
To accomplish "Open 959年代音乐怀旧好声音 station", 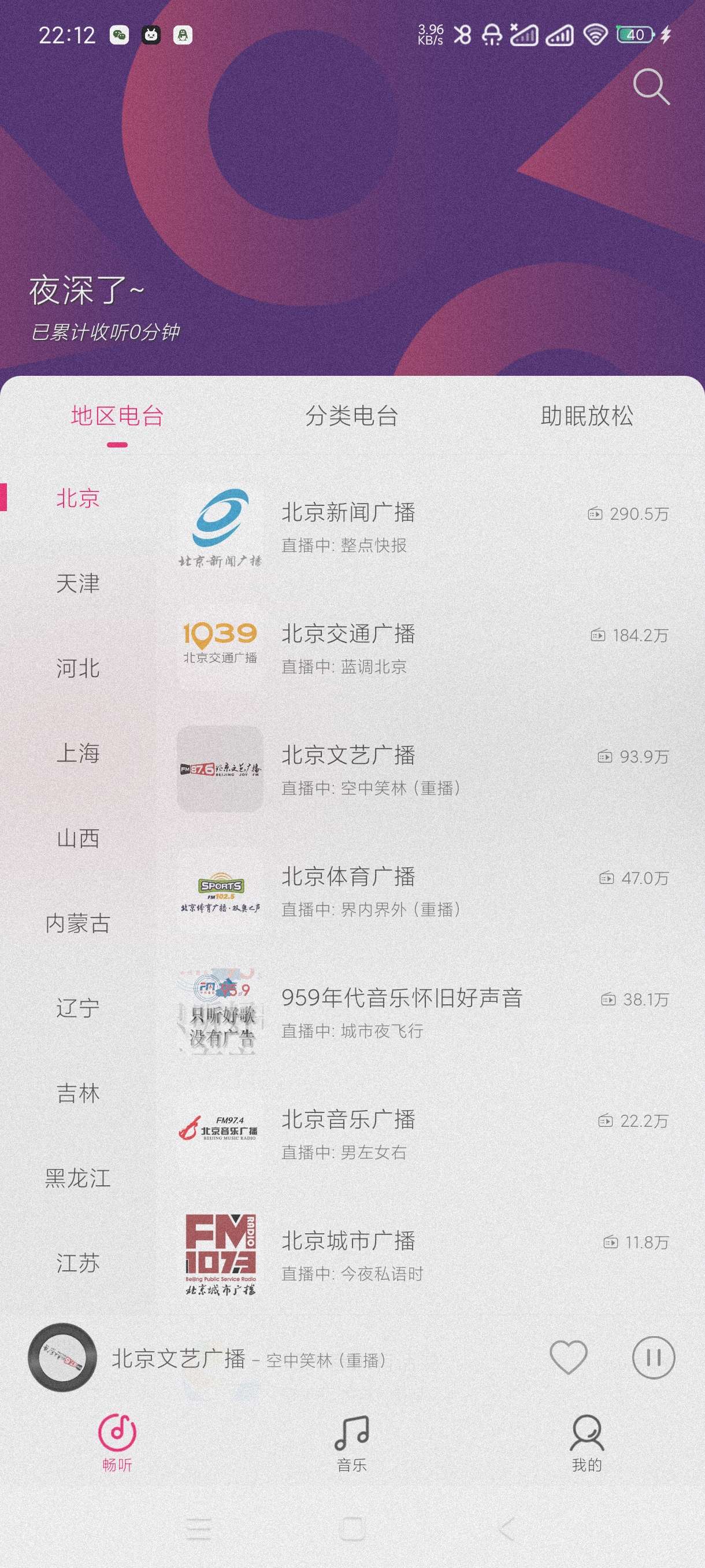I will [x=414, y=1012].
